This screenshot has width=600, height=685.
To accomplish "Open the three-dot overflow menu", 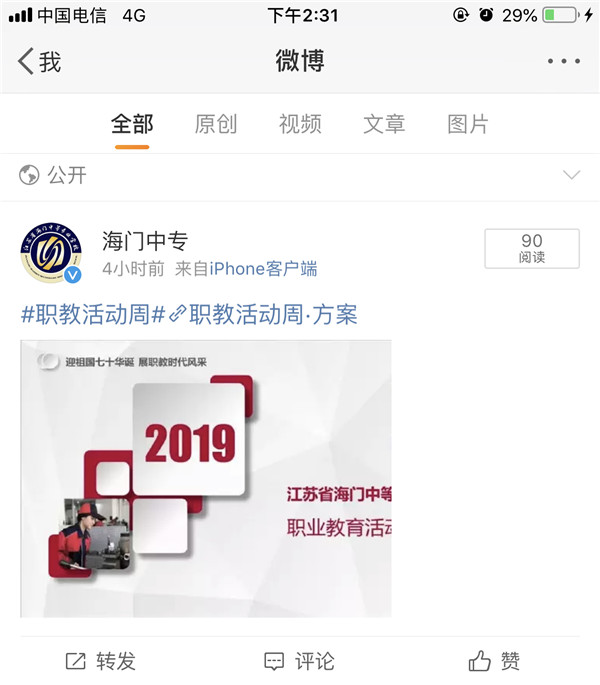I will pyautogui.click(x=563, y=62).
